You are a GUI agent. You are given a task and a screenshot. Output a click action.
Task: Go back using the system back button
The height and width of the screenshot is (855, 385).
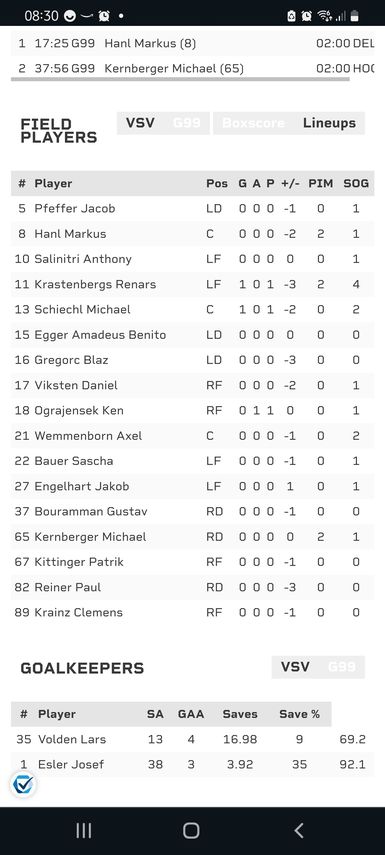coord(298,830)
